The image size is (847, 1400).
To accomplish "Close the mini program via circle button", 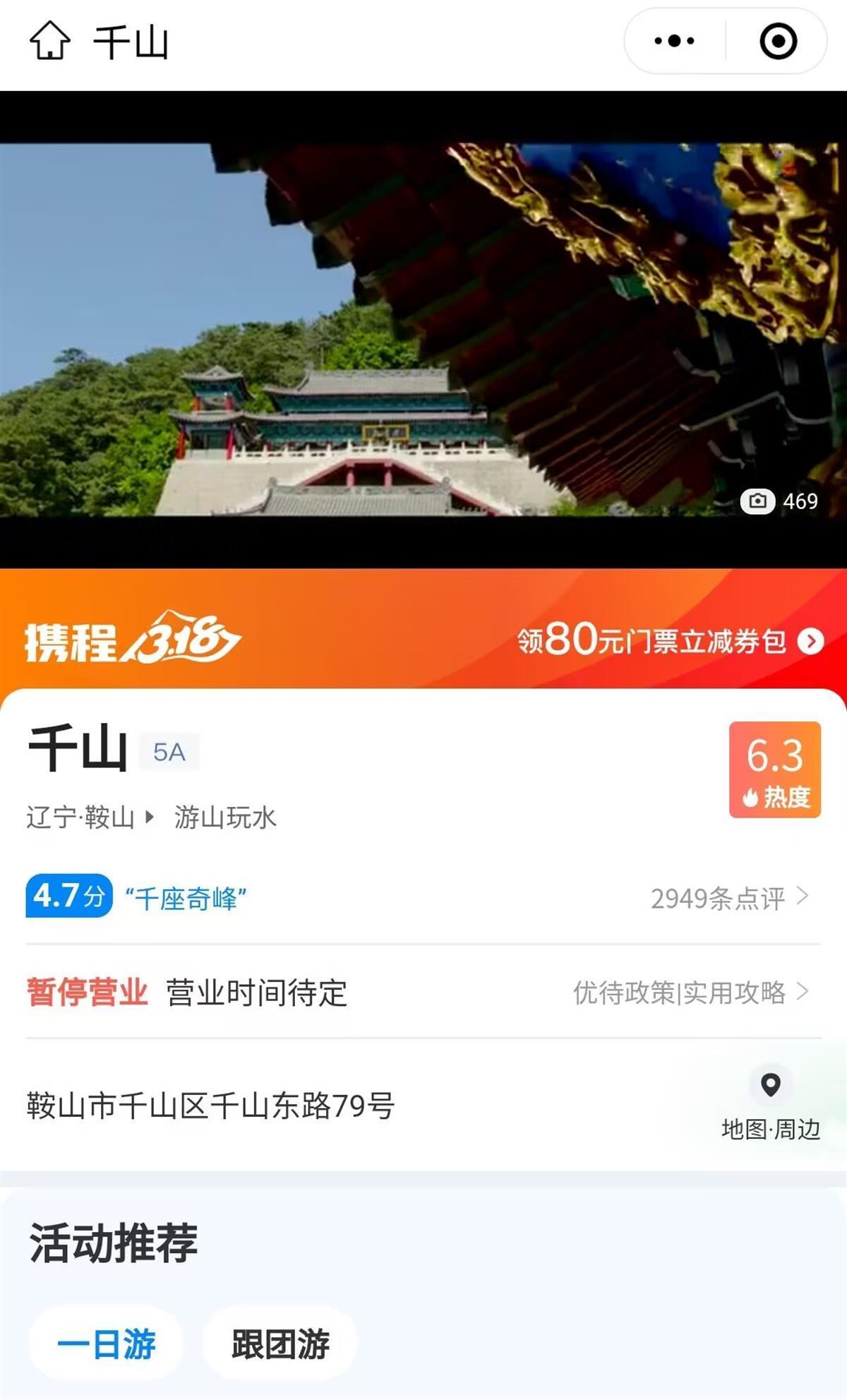I will tap(778, 41).
